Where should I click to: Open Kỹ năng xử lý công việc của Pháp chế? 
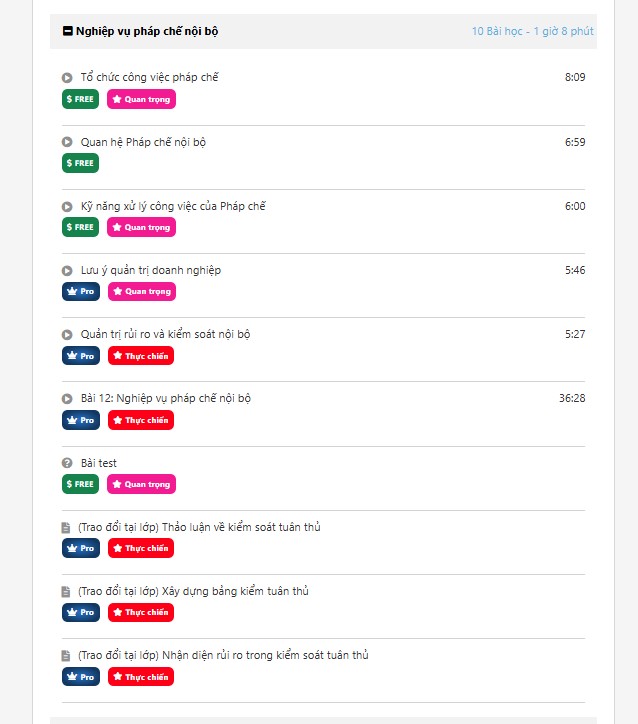coord(172,206)
